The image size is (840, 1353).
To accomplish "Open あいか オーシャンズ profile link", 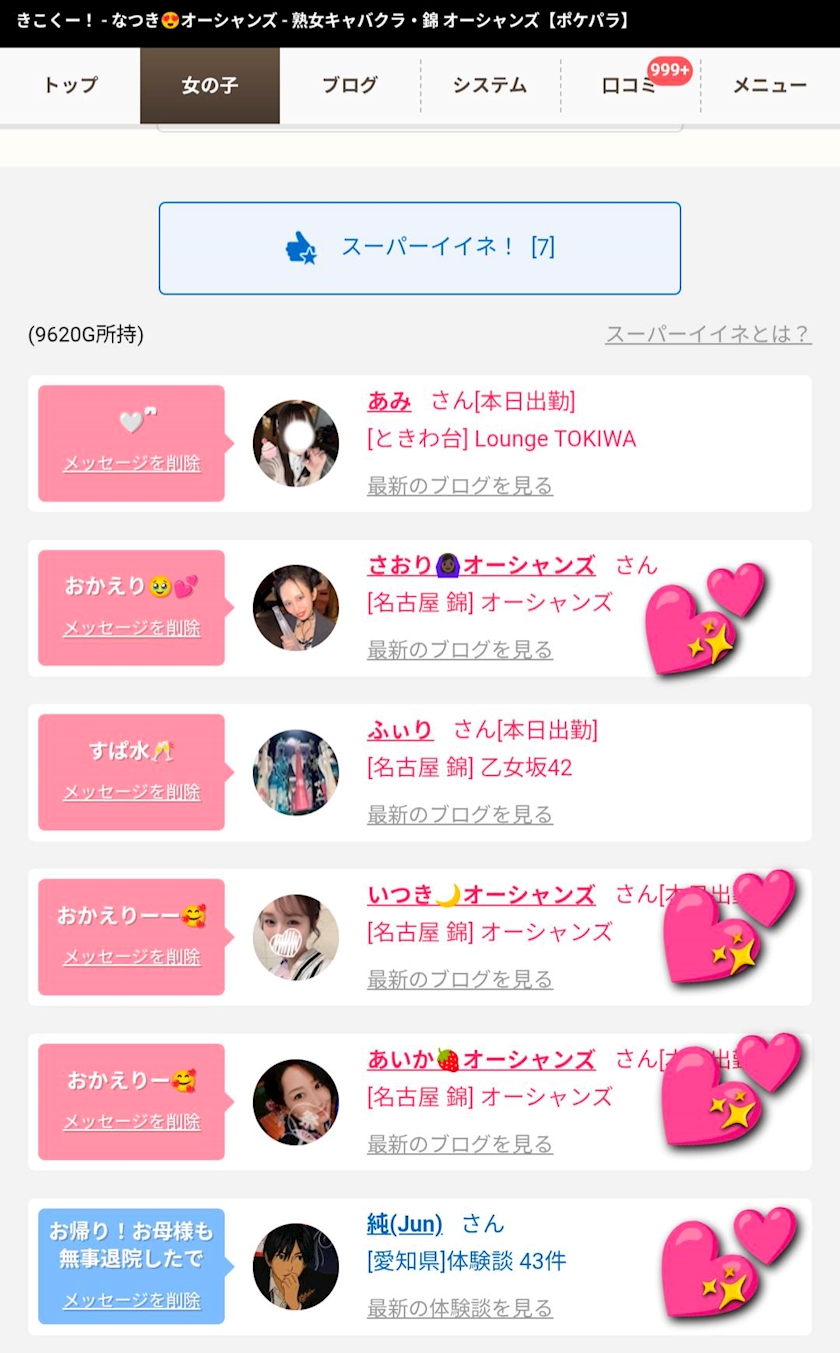I will pos(481,1059).
